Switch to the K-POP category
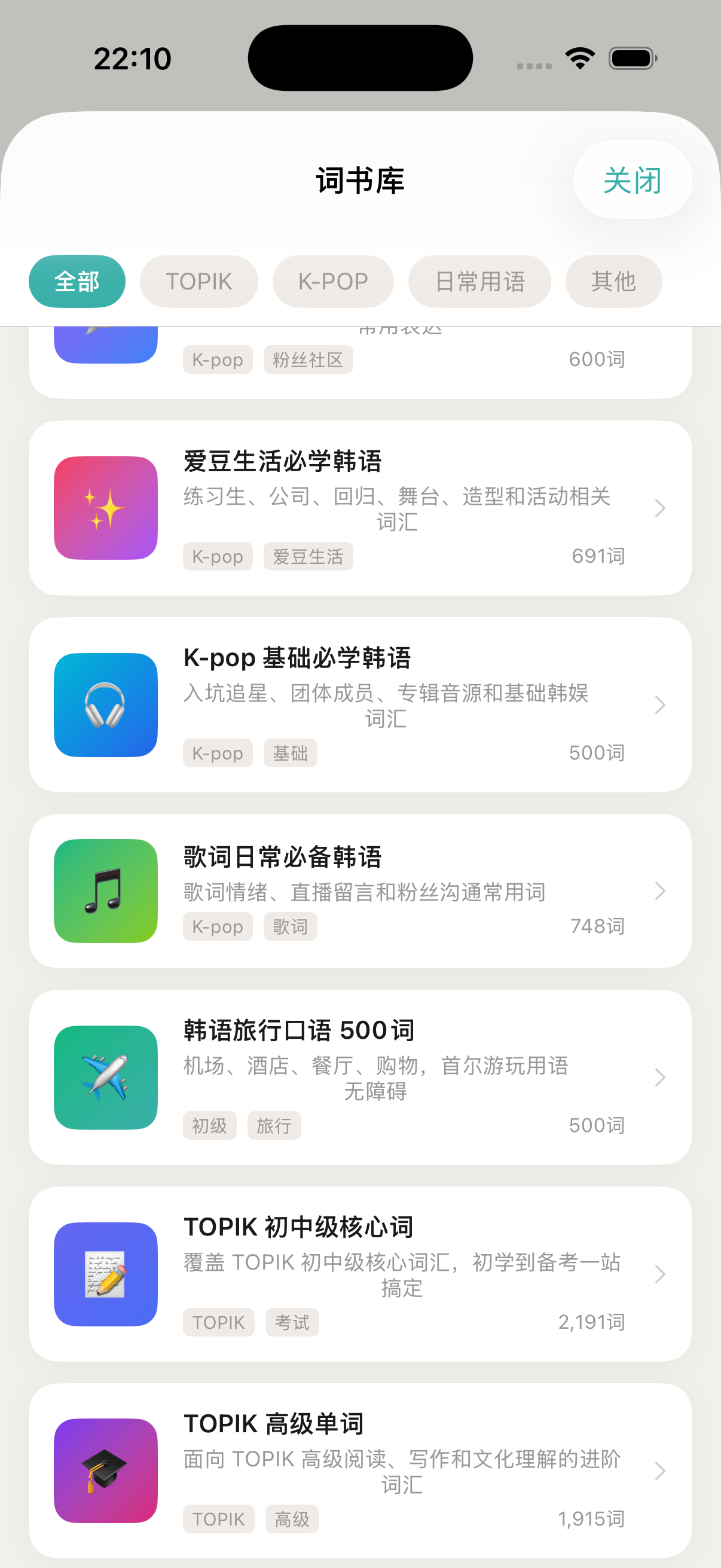The height and width of the screenshot is (1568, 721). click(333, 281)
